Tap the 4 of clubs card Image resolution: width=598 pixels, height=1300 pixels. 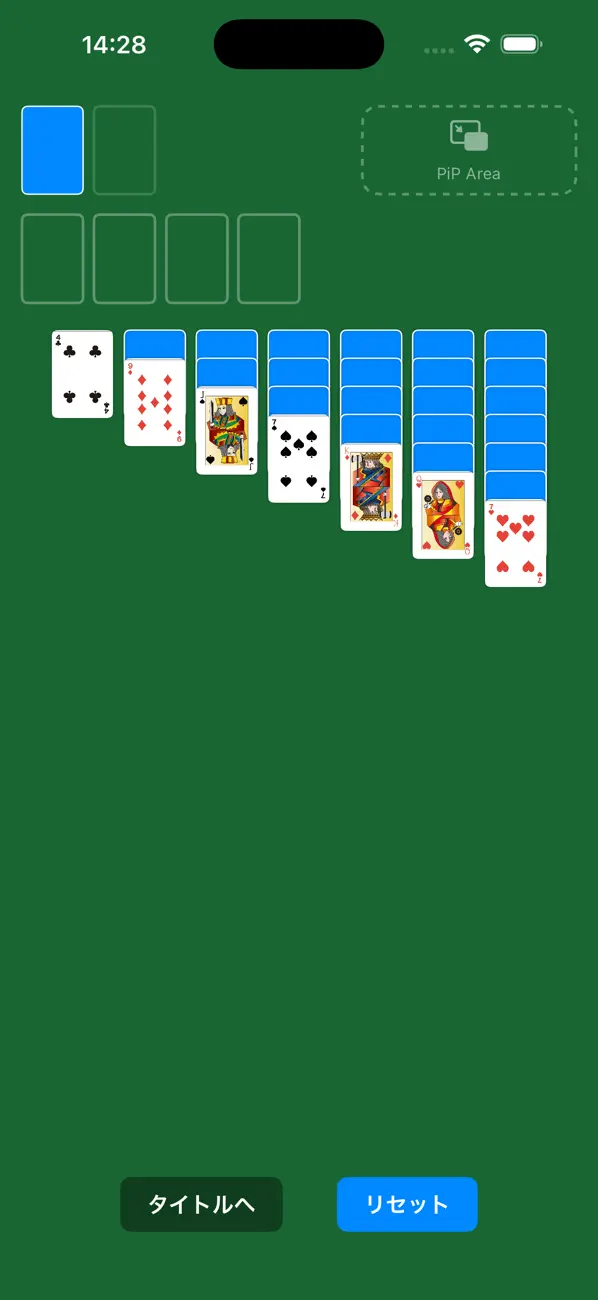click(x=82, y=374)
